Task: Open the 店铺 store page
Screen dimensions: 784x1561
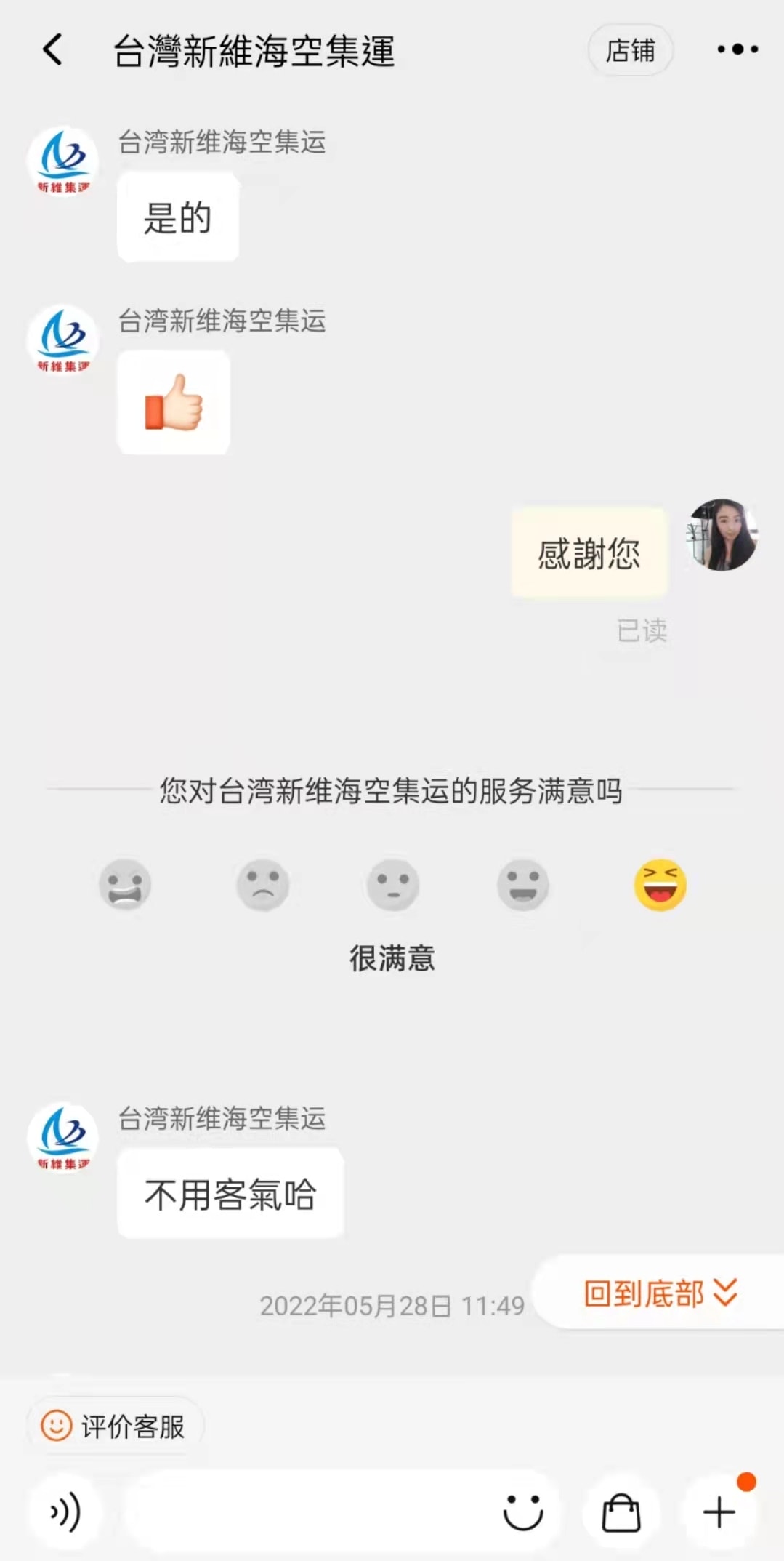Action: pyautogui.click(x=630, y=51)
